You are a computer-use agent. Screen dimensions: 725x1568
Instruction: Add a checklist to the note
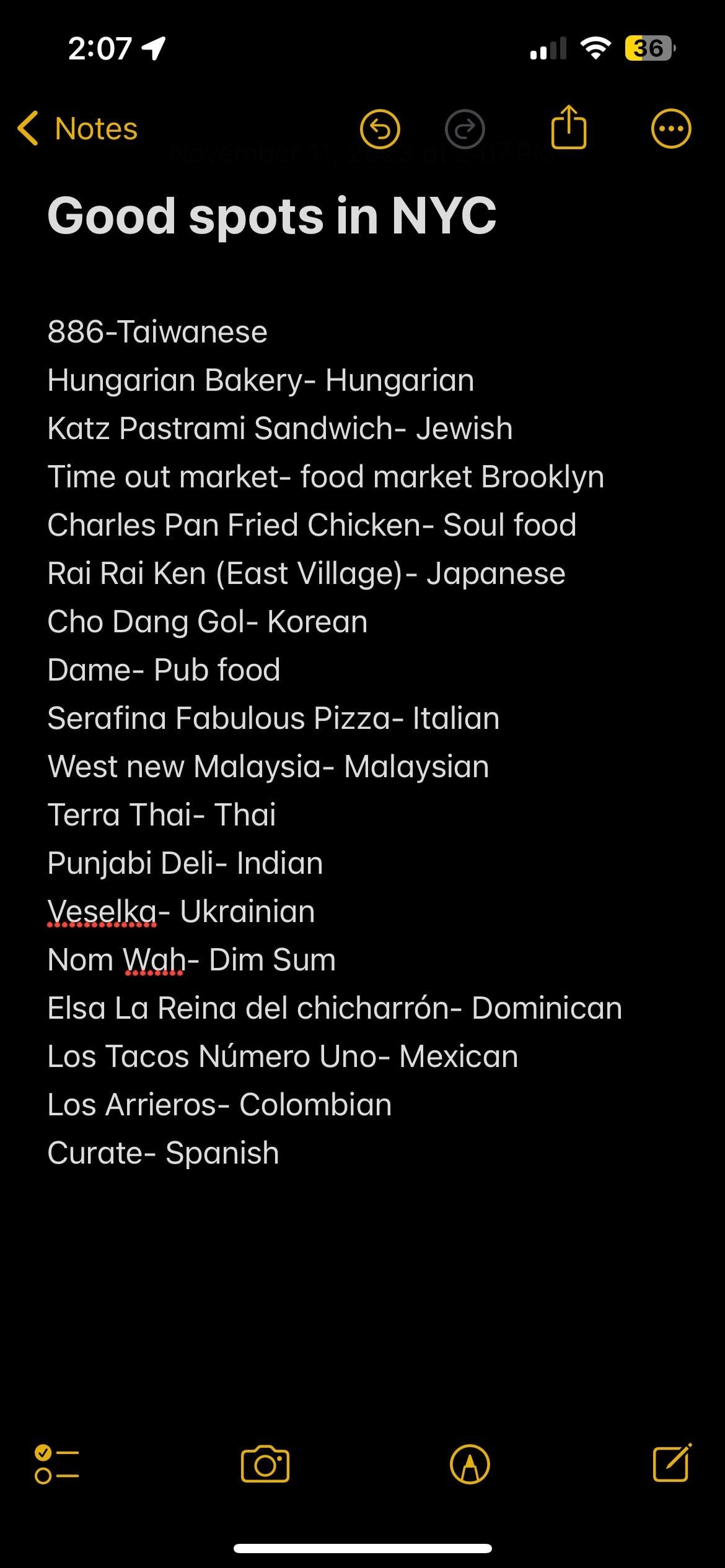[57, 1465]
